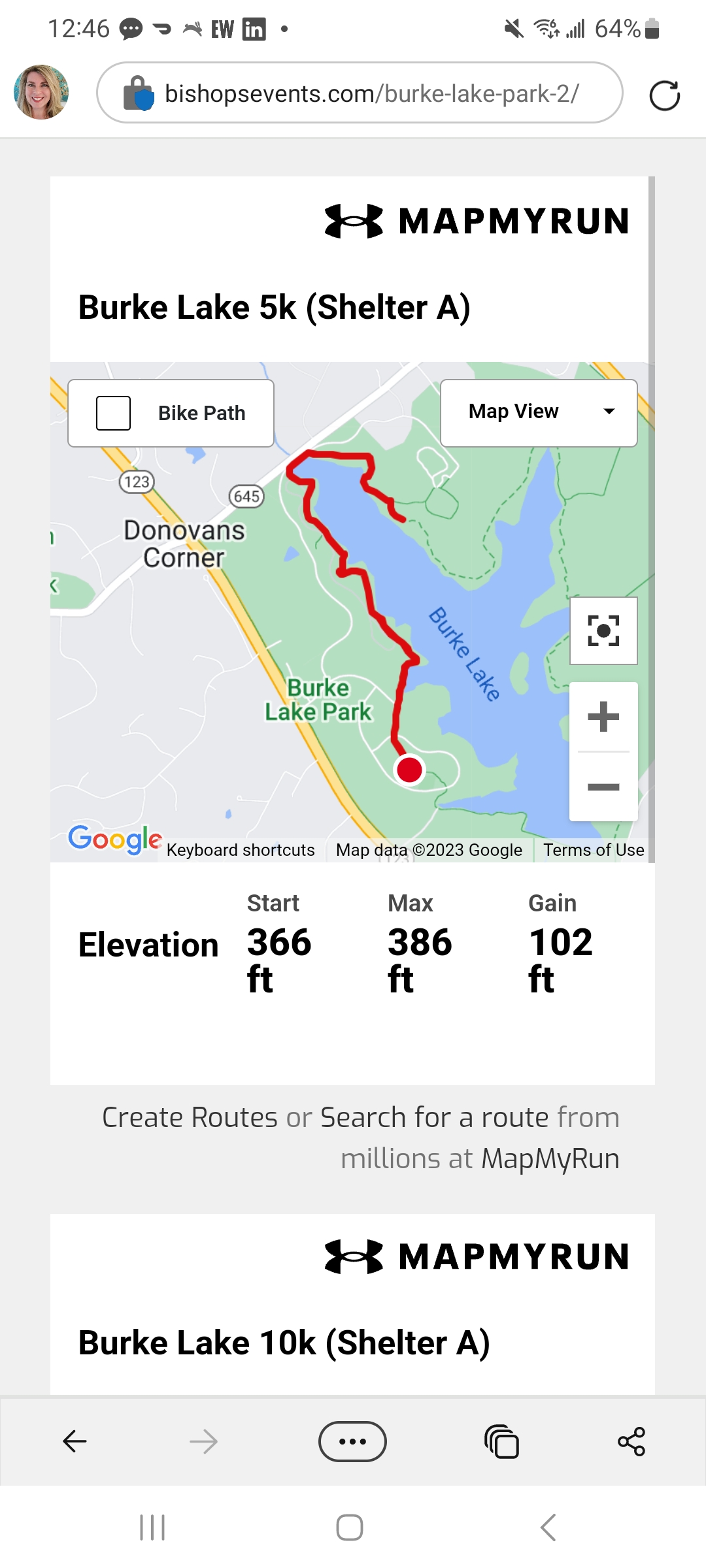706x1568 pixels.
Task: Zoom in on the map
Action: tap(603, 717)
